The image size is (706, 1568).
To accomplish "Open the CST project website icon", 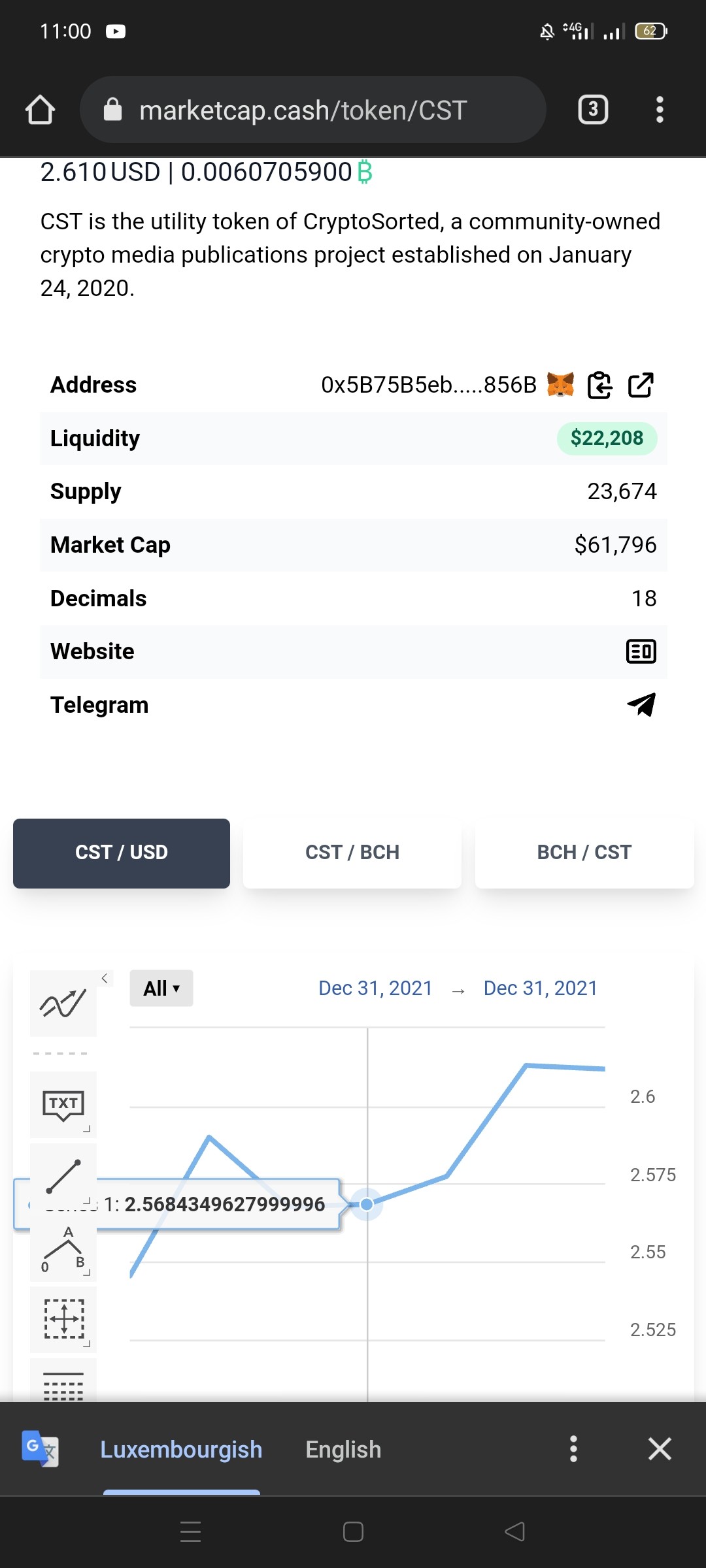I will coord(641,651).
